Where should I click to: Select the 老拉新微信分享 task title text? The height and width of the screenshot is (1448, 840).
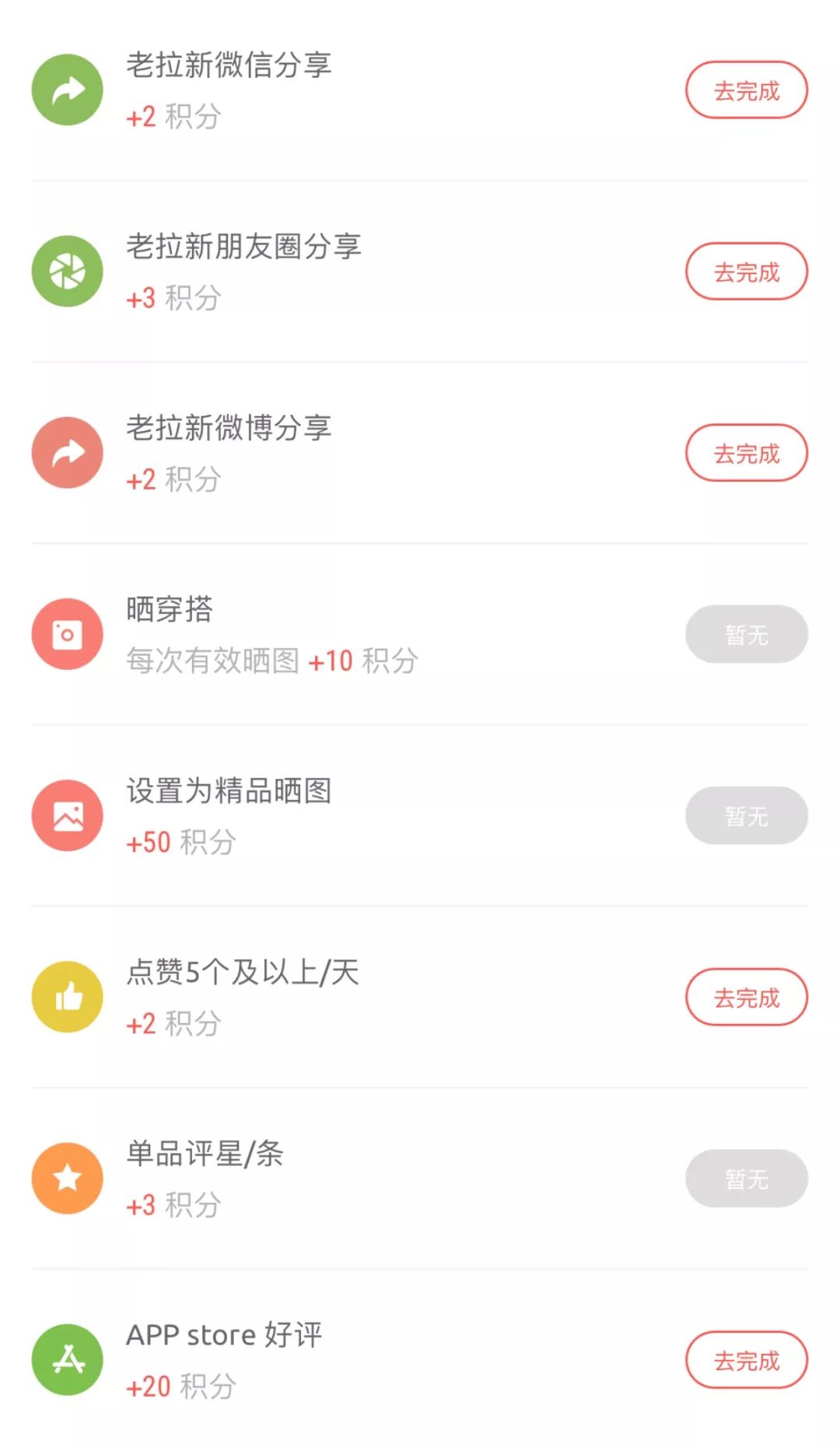click(229, 66)
